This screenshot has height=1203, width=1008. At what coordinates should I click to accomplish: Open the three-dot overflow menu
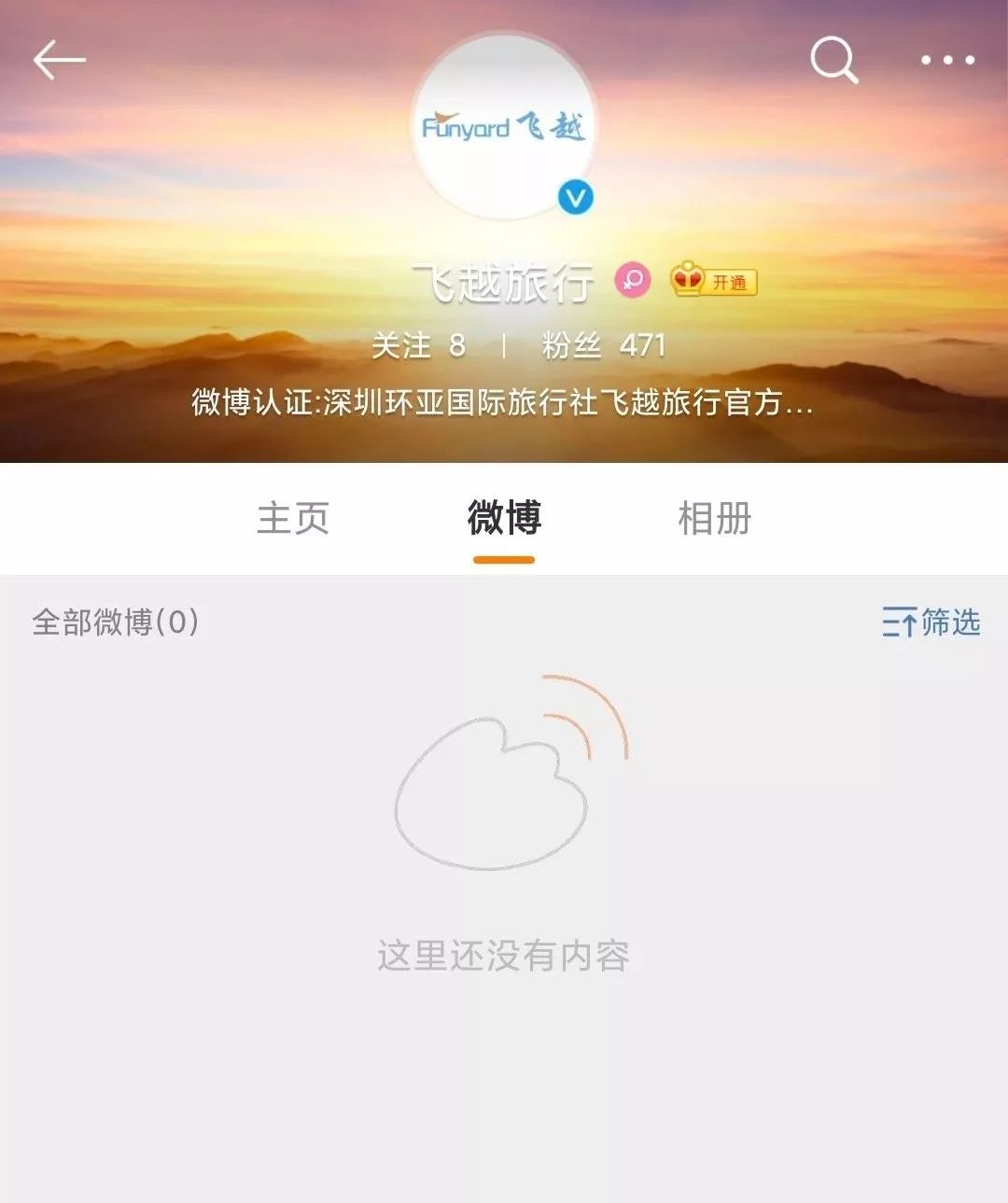pyautogui.click(x=947, y=61)
